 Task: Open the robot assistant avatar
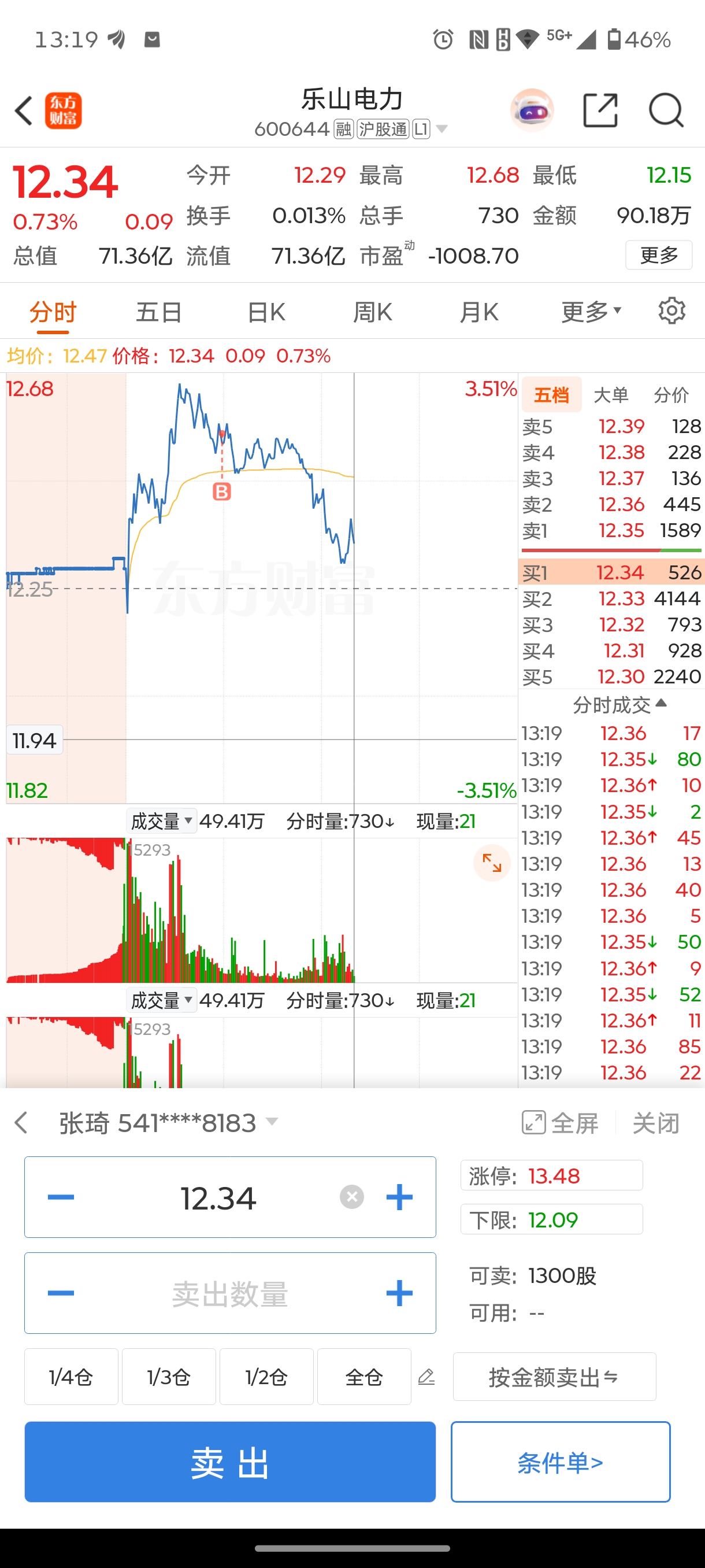[532, 110]
